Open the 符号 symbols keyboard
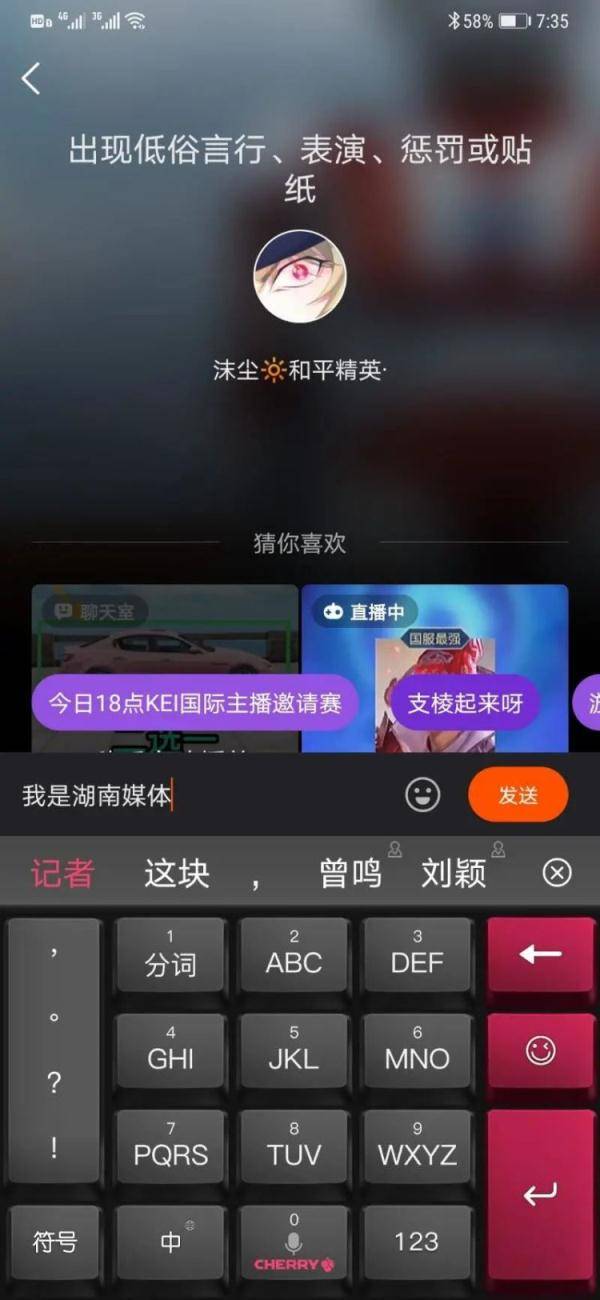This screenshot has height=1300, width=600. pyautogui.click(x=55, y=1242)
